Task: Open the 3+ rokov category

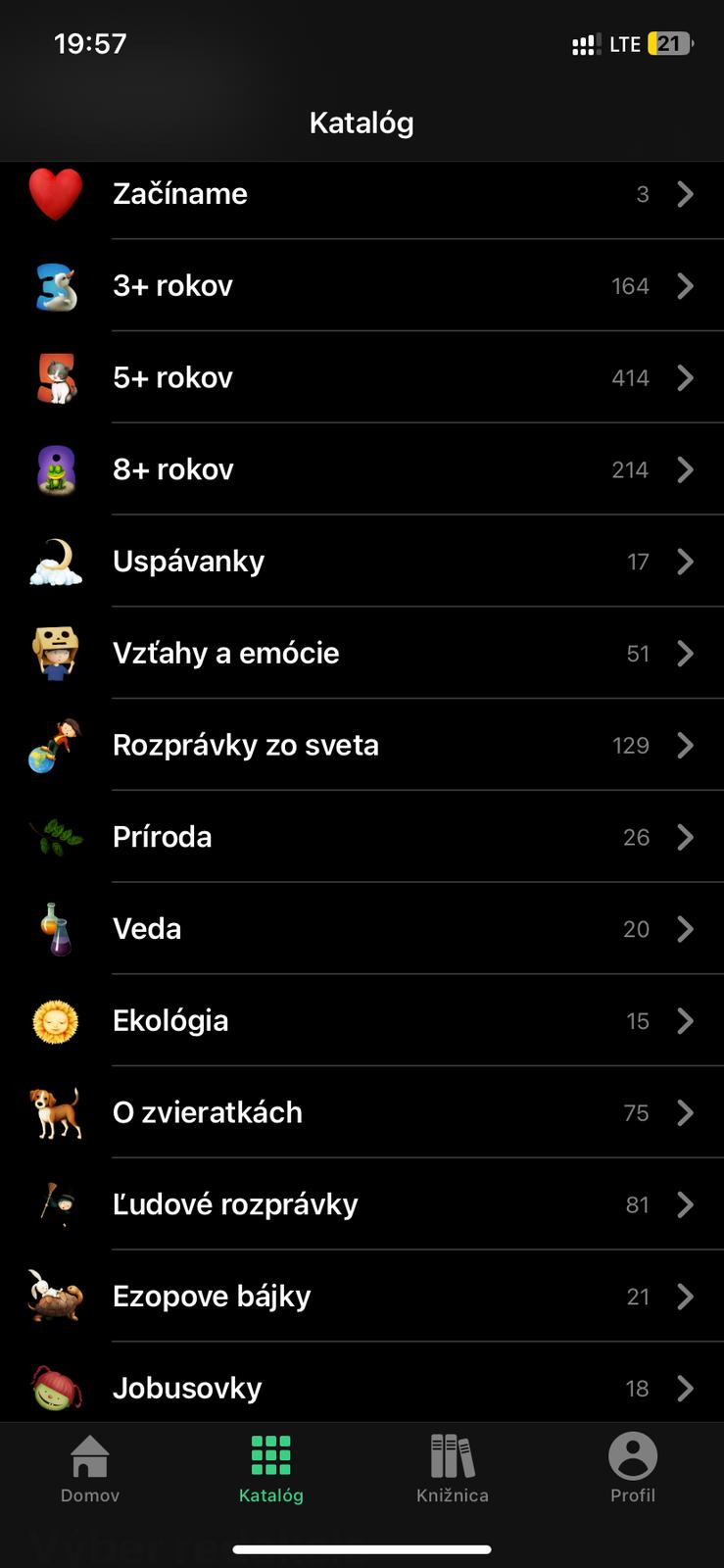Action: (x=362, y=286)
